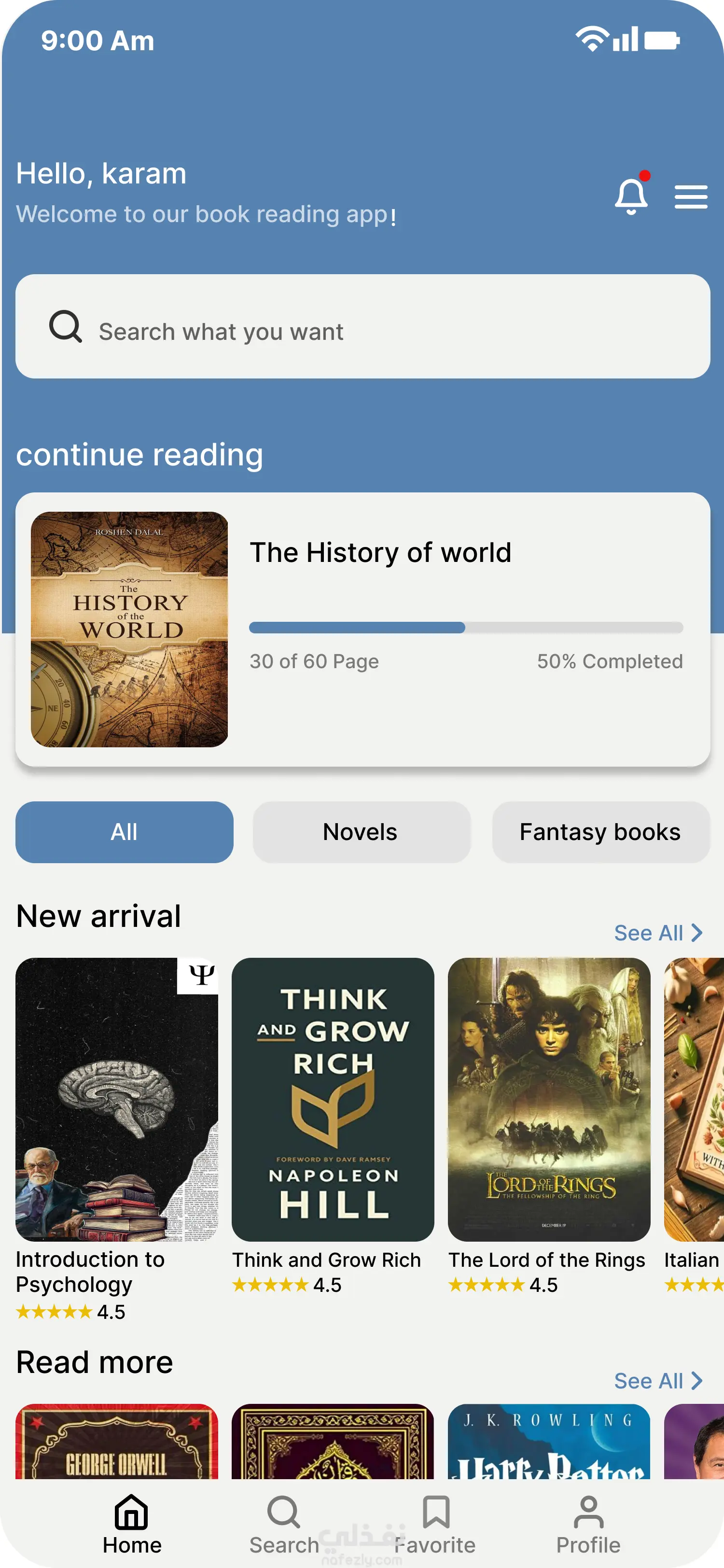
Task: Continue reading The History of world
Action: click(362, 629)
